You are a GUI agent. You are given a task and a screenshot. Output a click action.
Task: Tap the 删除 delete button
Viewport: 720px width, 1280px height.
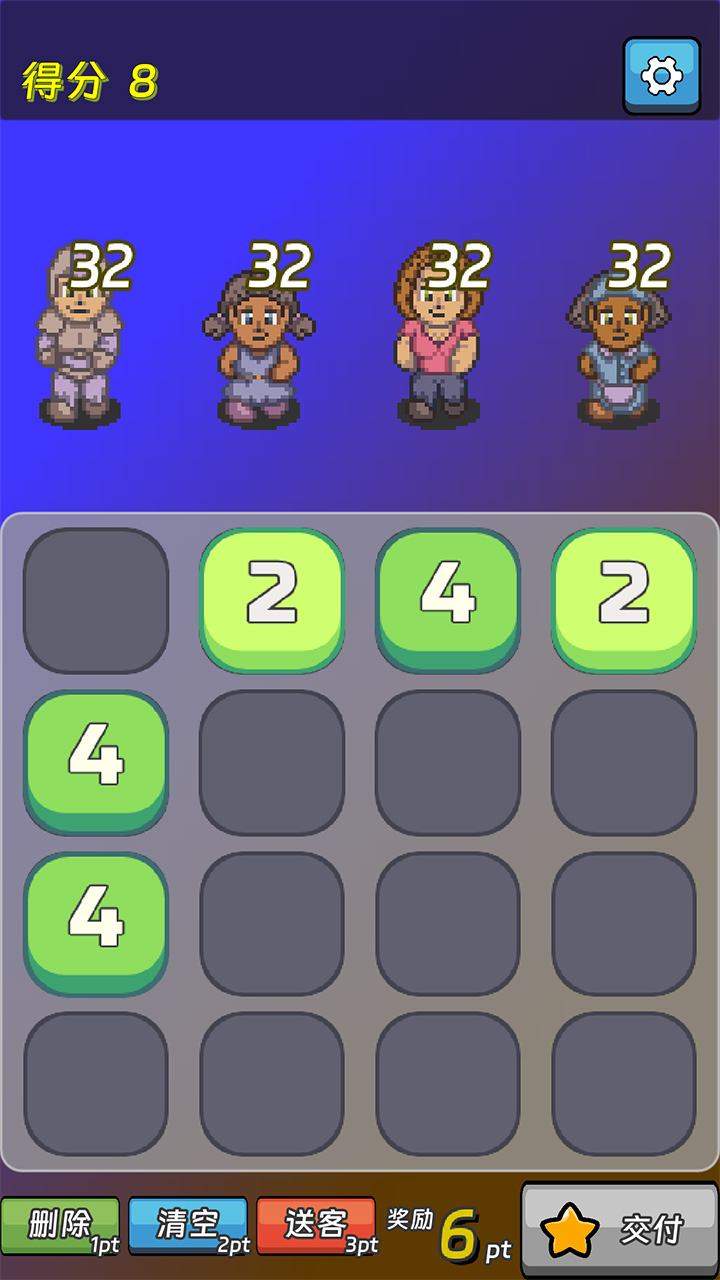(60, 1226)
